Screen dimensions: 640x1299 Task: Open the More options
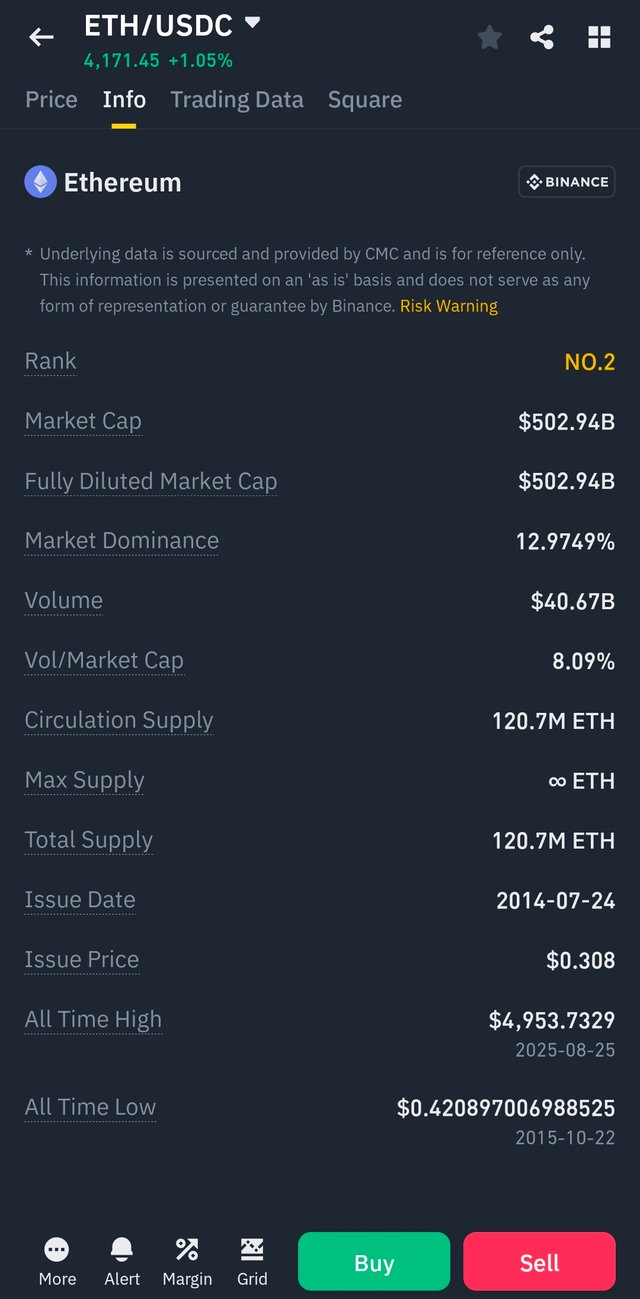click(57, 1260)
